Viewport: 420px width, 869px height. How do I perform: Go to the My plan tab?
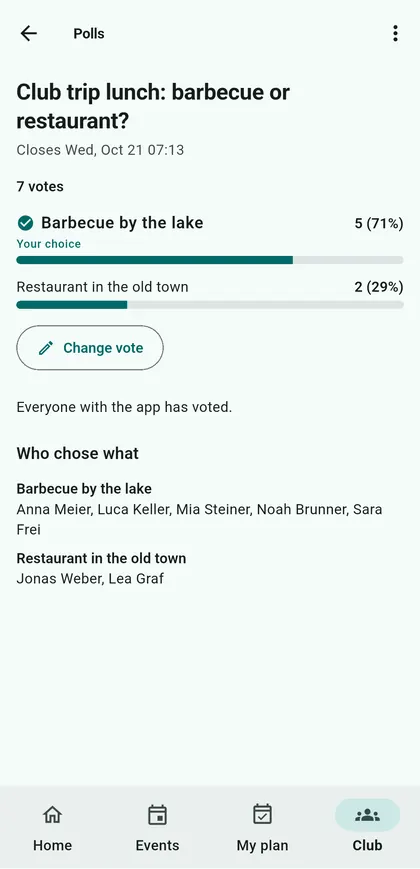(262, 827)
